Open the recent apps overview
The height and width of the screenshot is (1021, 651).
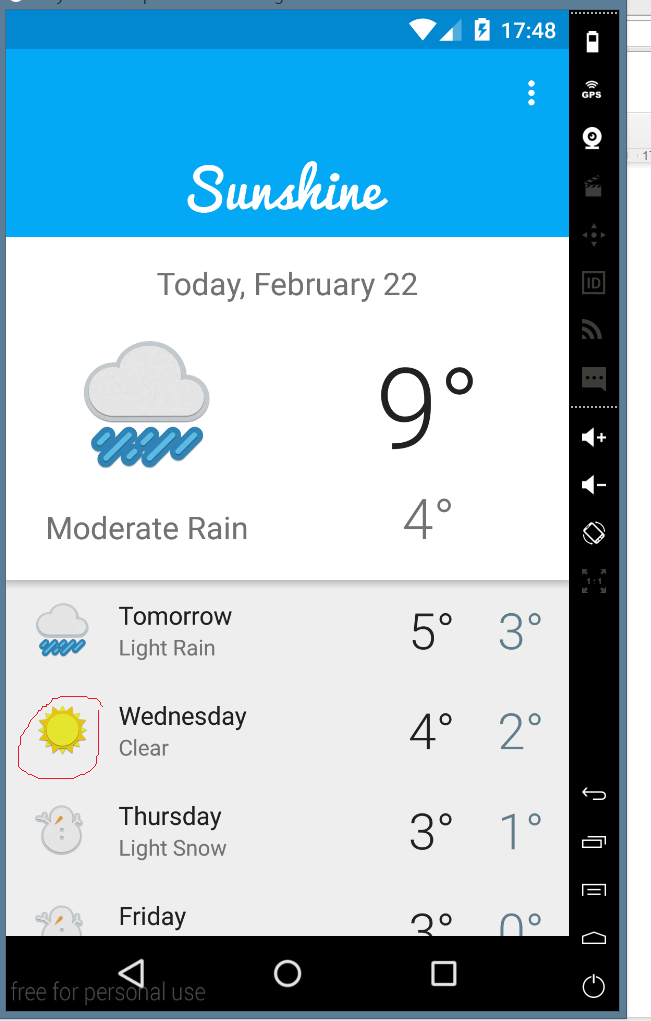(443, 972)
